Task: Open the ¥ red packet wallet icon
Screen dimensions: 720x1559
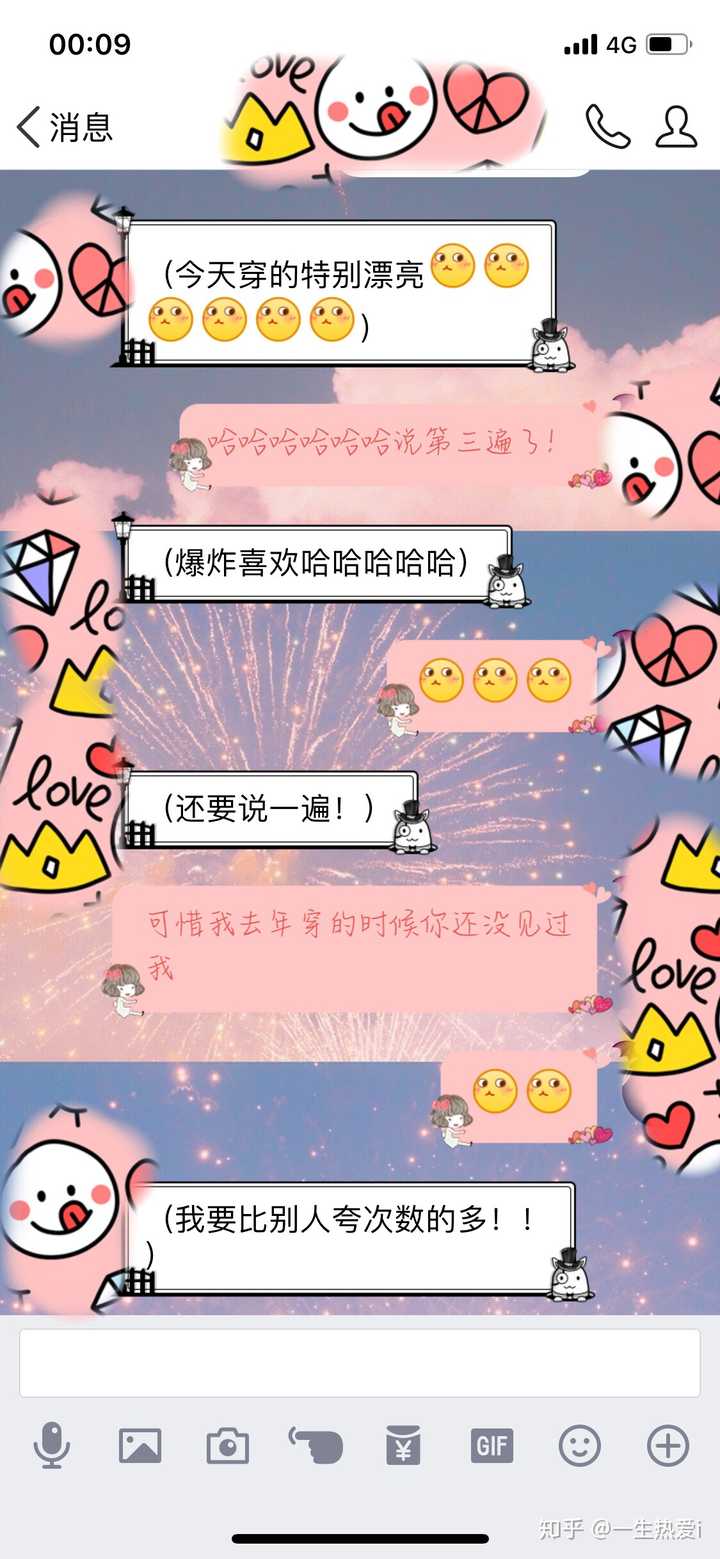Action: [402, 1444]
